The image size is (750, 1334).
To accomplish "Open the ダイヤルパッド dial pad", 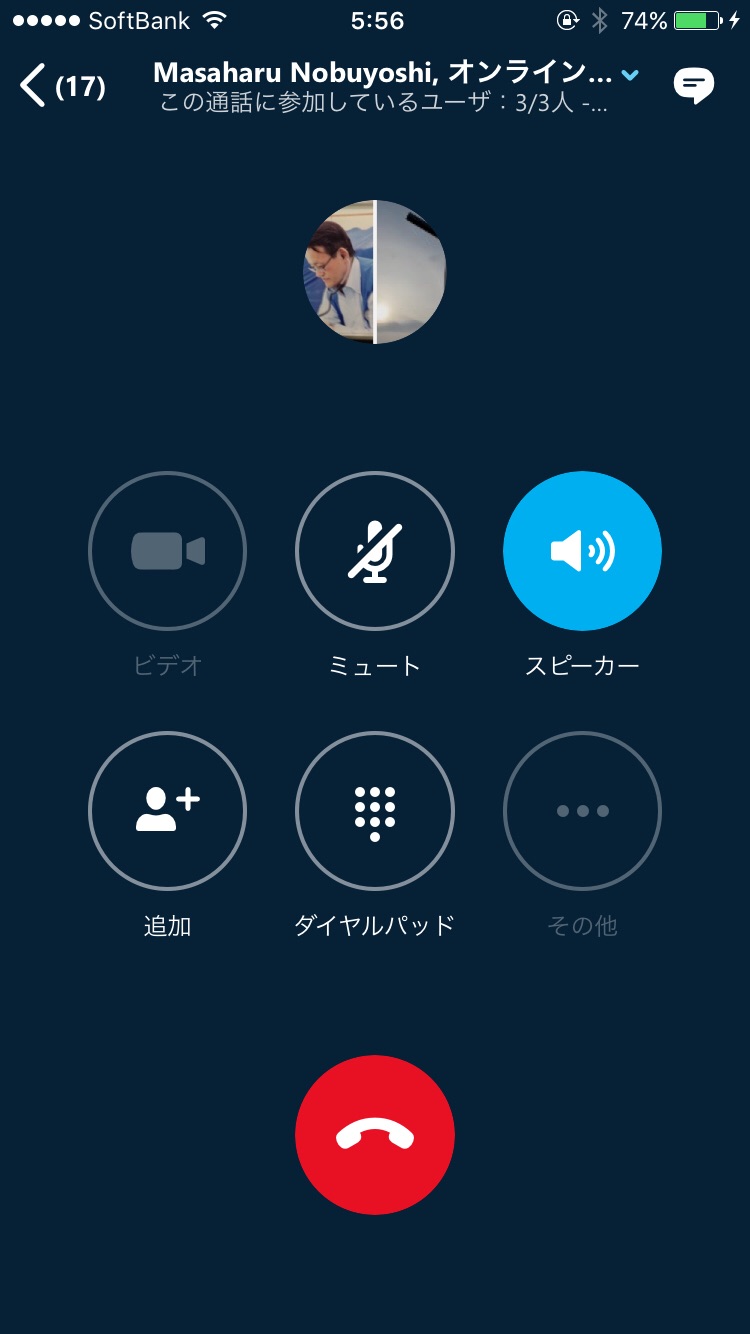I will pos(375,811).
